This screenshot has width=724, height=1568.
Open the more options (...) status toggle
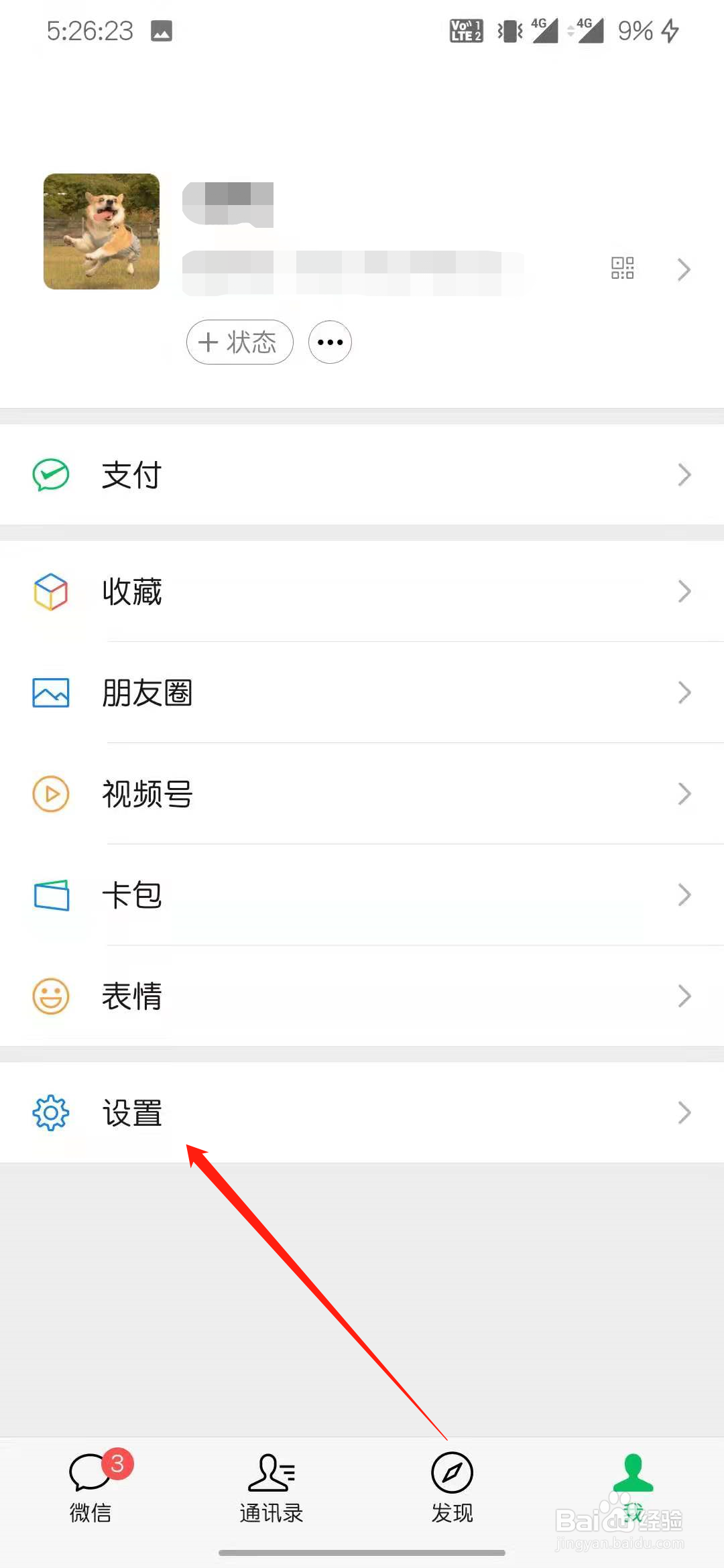(x=329, y=342)
